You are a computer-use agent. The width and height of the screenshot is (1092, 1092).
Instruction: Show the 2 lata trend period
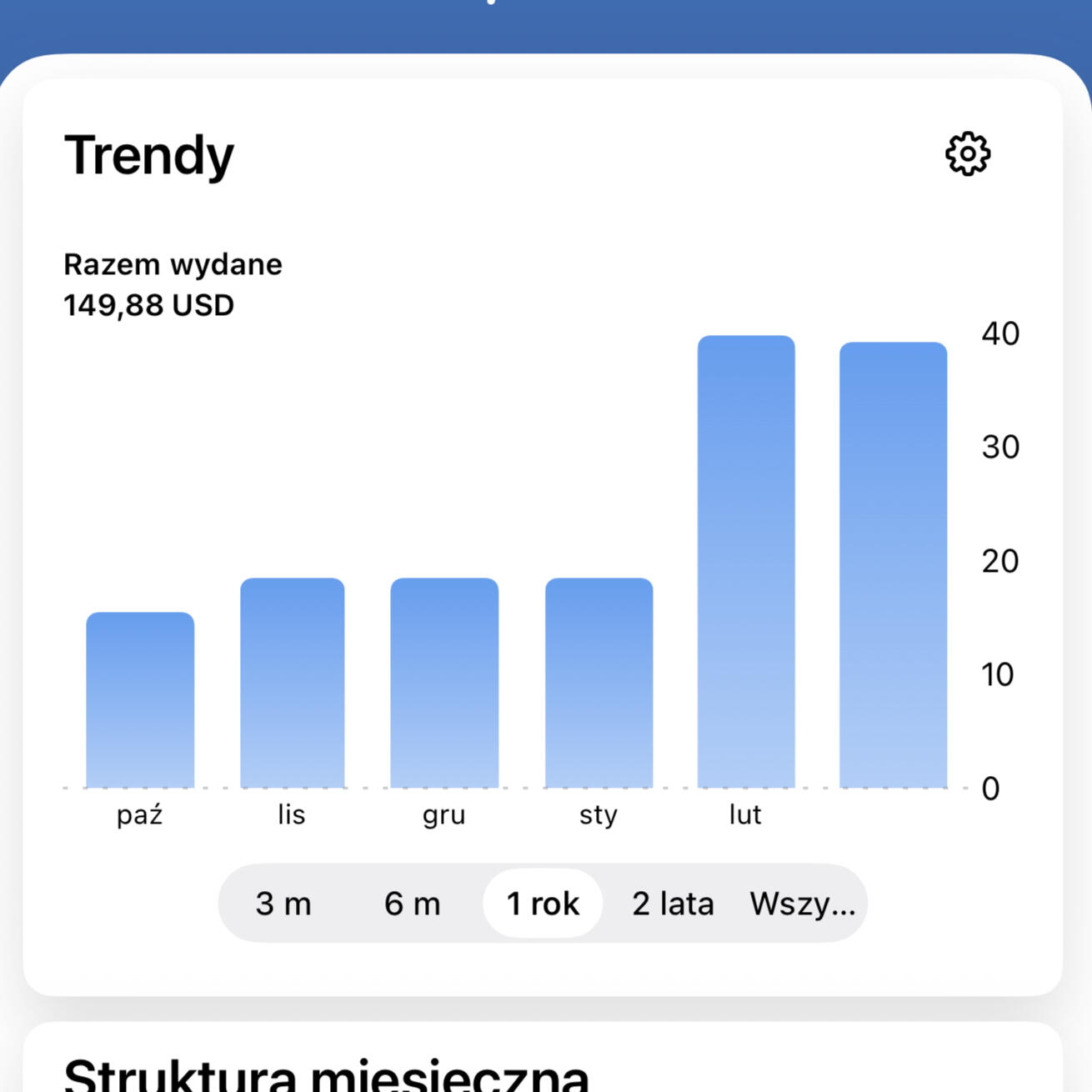coord(673,904)
